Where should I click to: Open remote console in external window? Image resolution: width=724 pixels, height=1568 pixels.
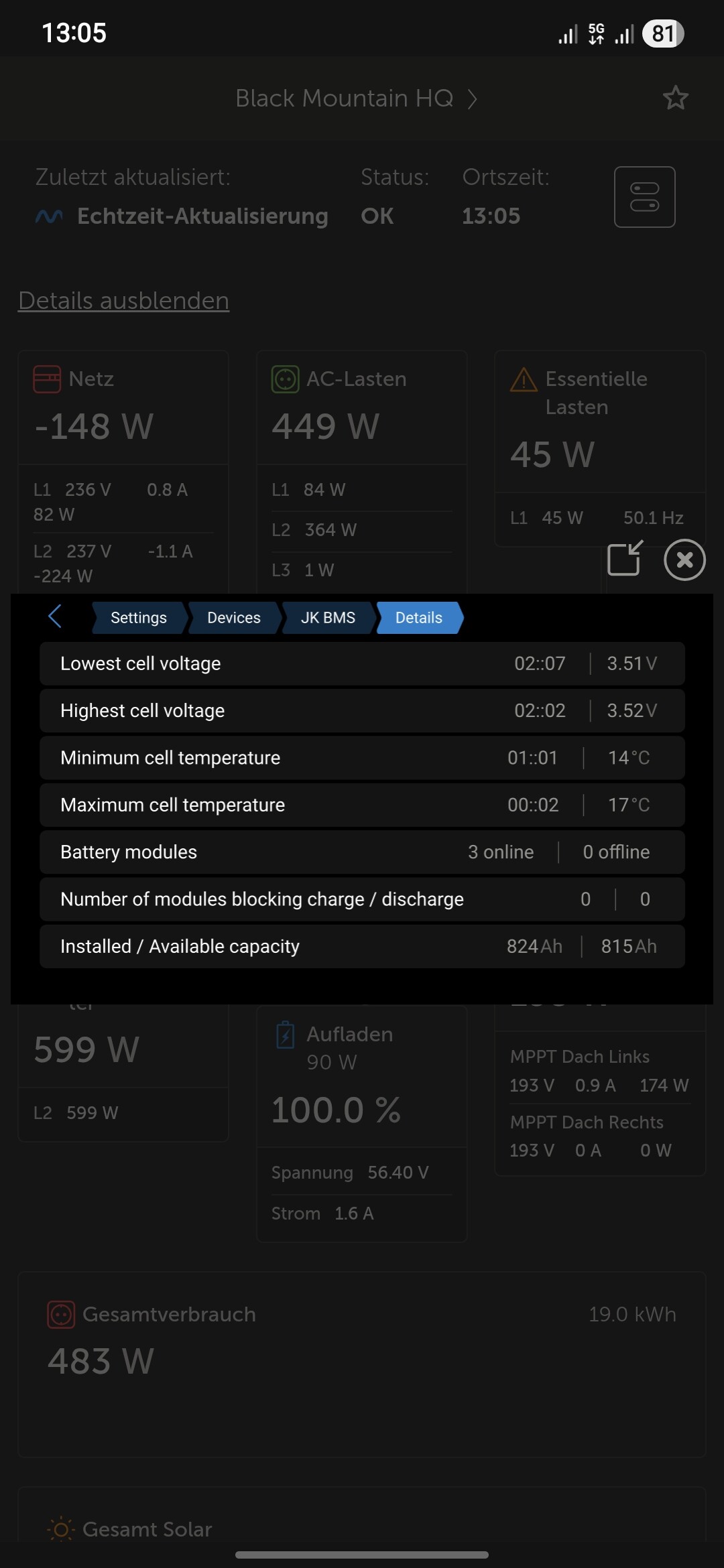(x=625, y=559)
